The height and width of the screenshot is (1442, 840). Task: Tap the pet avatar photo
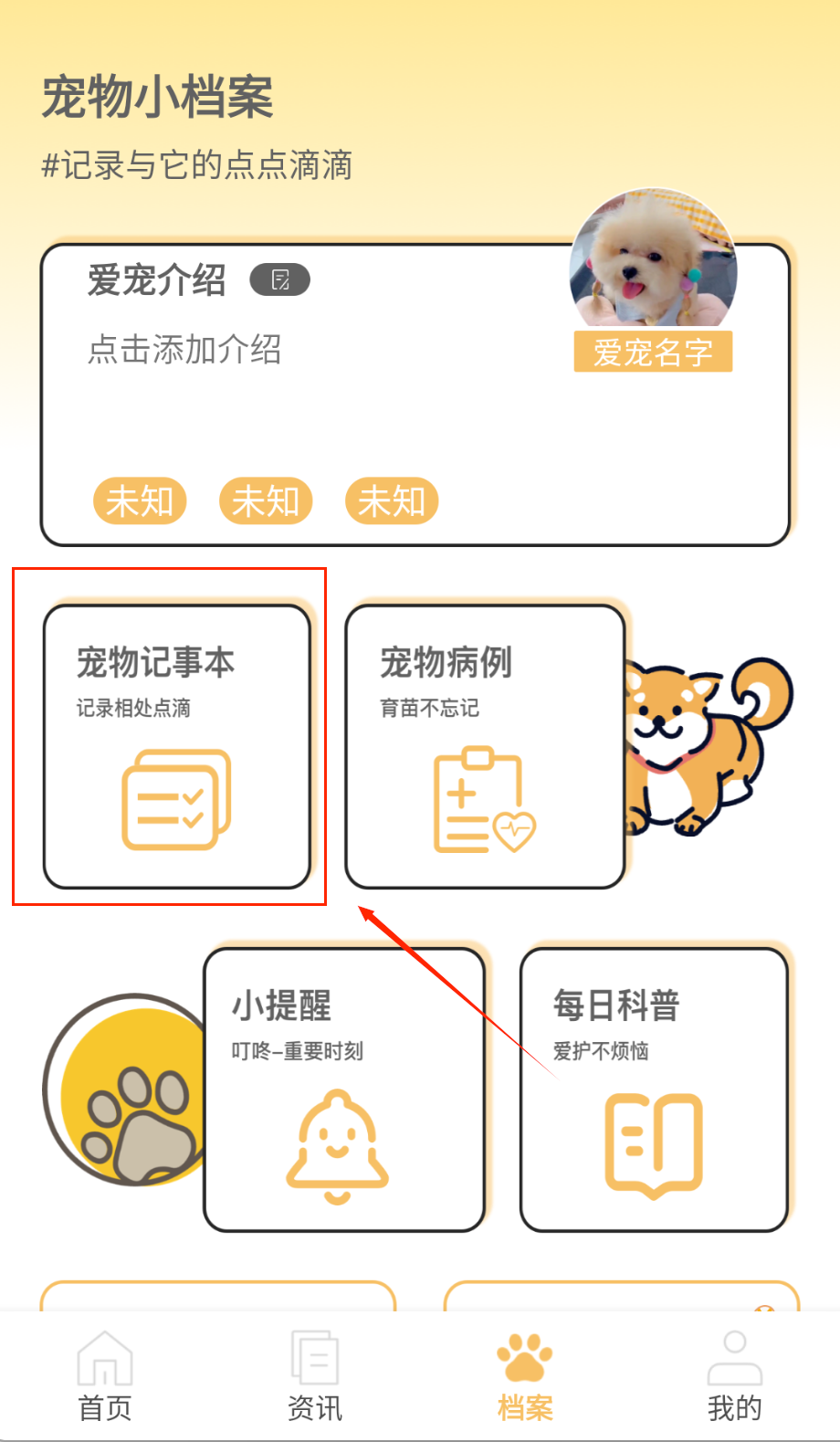point(652,260)
